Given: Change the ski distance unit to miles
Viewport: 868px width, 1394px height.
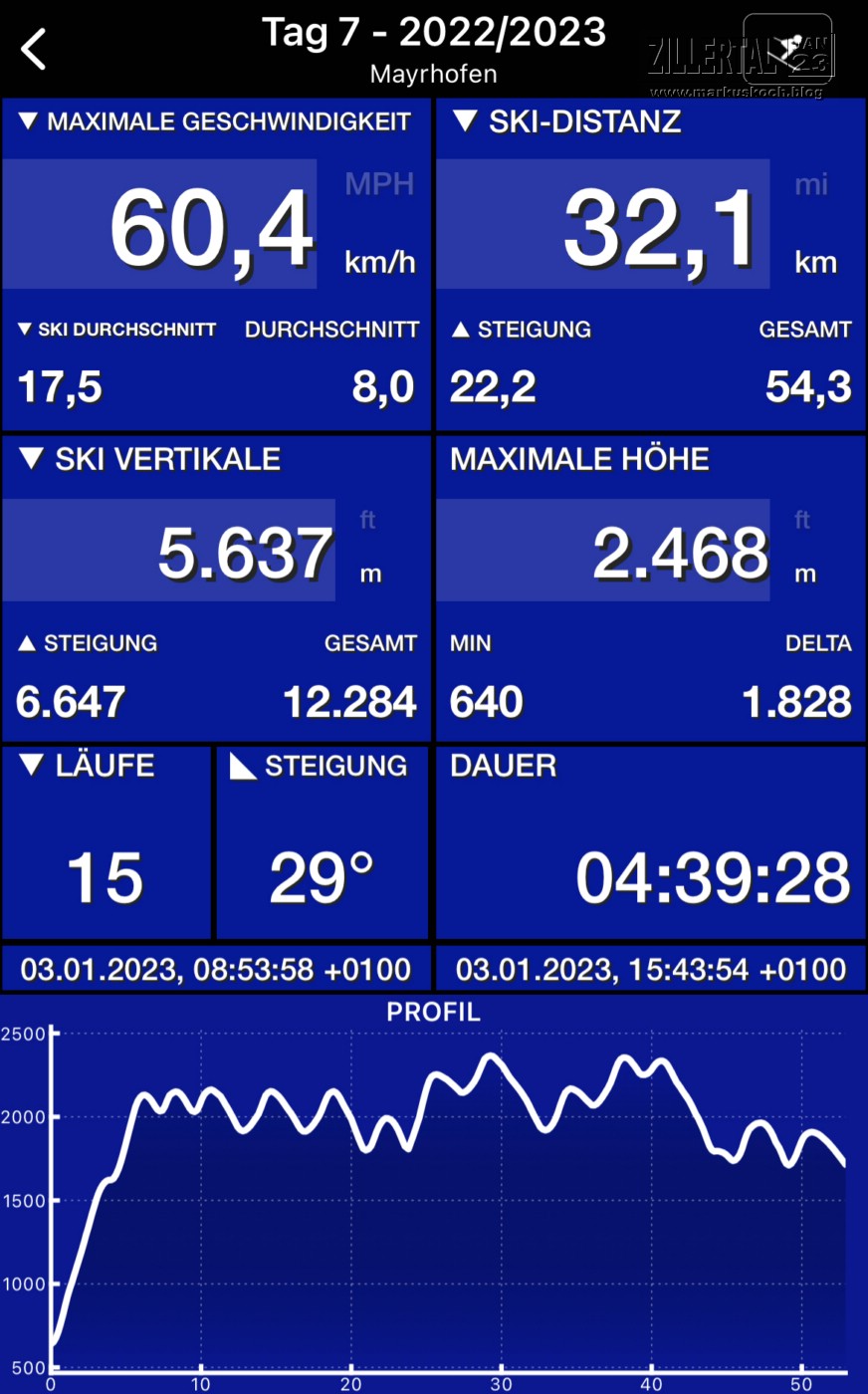Looking at the screenshot, I should (x=811, y=184).
